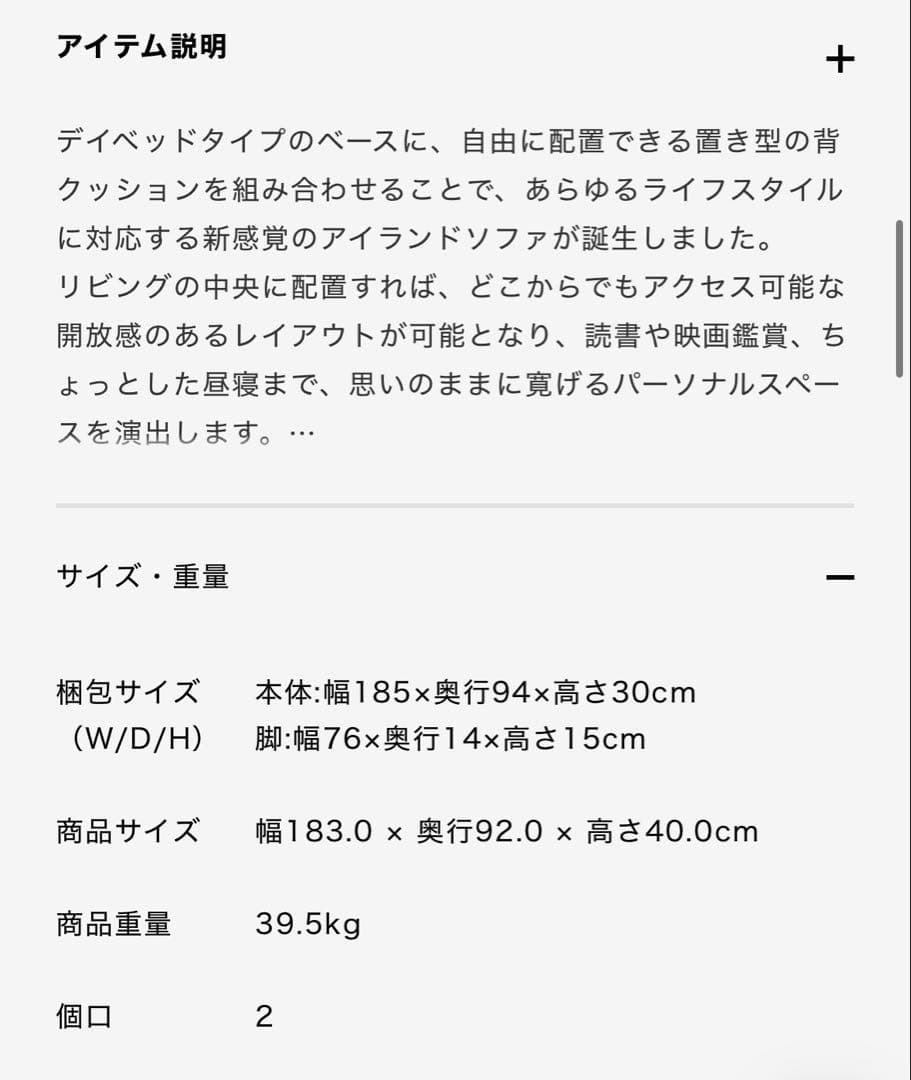Select the サイズ・重量 heading
This screenshot has height=1080, width=911.
(143, 576)
